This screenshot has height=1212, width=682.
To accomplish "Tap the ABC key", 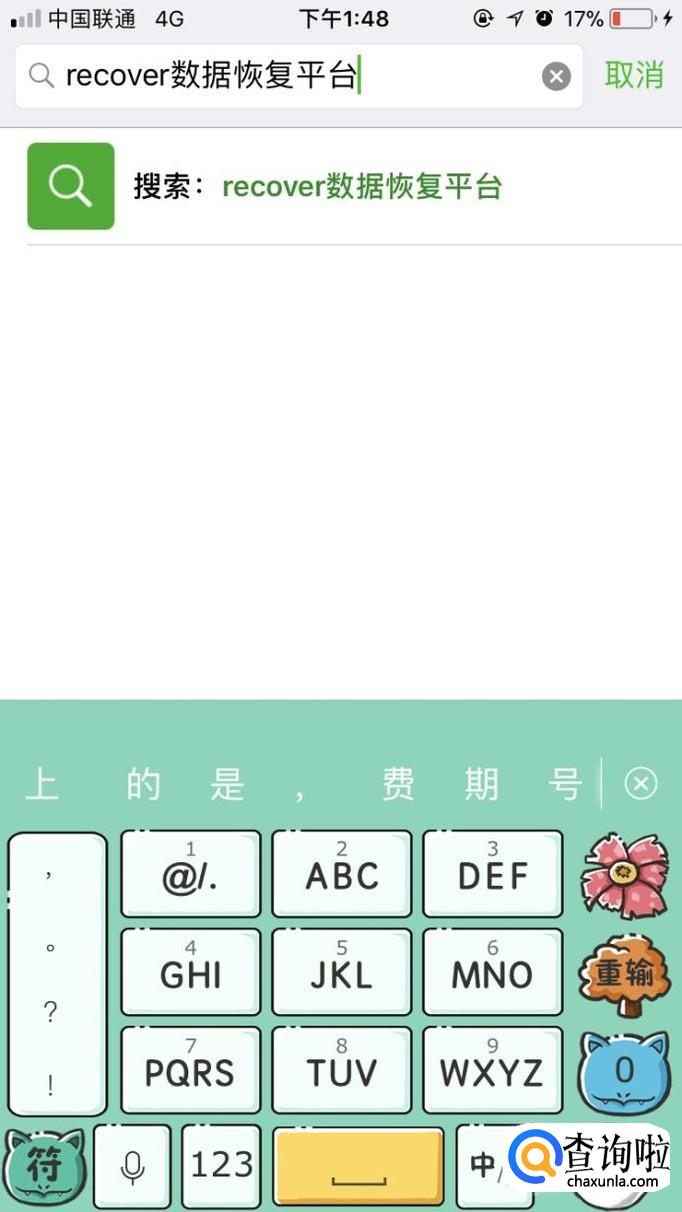I will pos(342,873).
